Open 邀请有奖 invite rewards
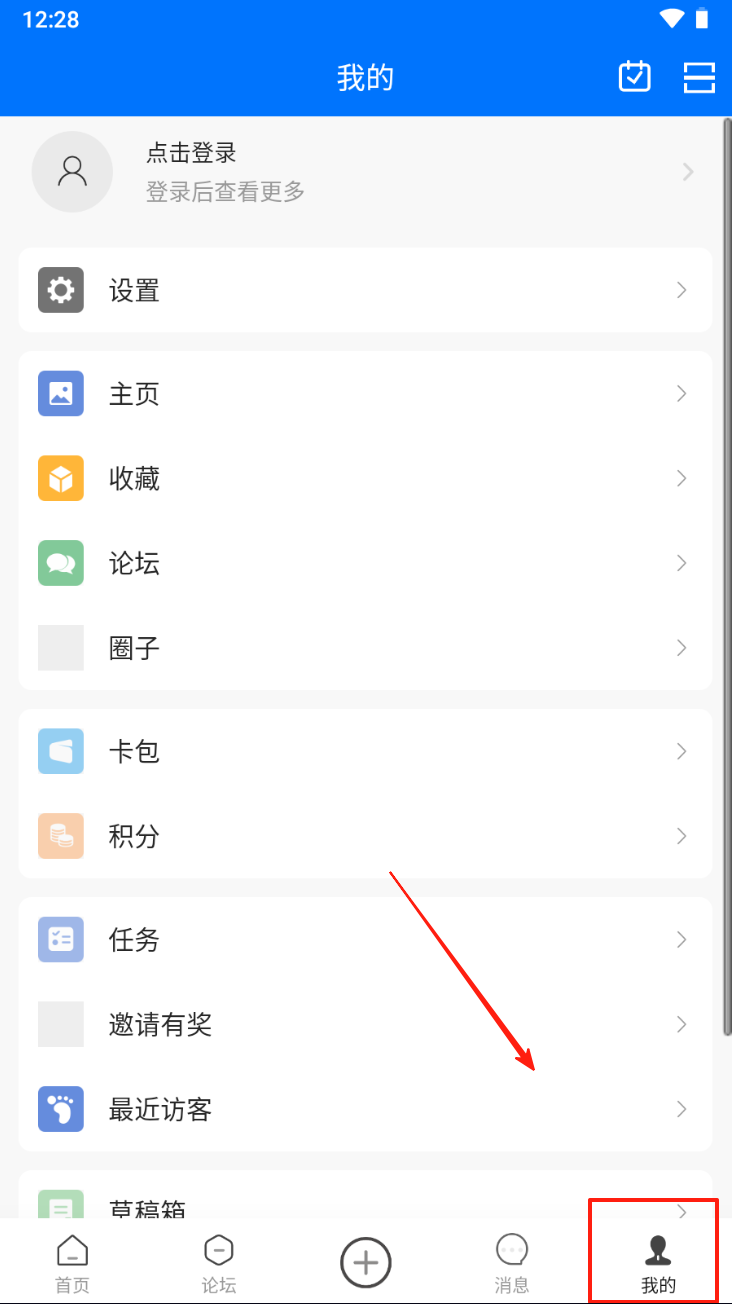 pos(365,1024)
